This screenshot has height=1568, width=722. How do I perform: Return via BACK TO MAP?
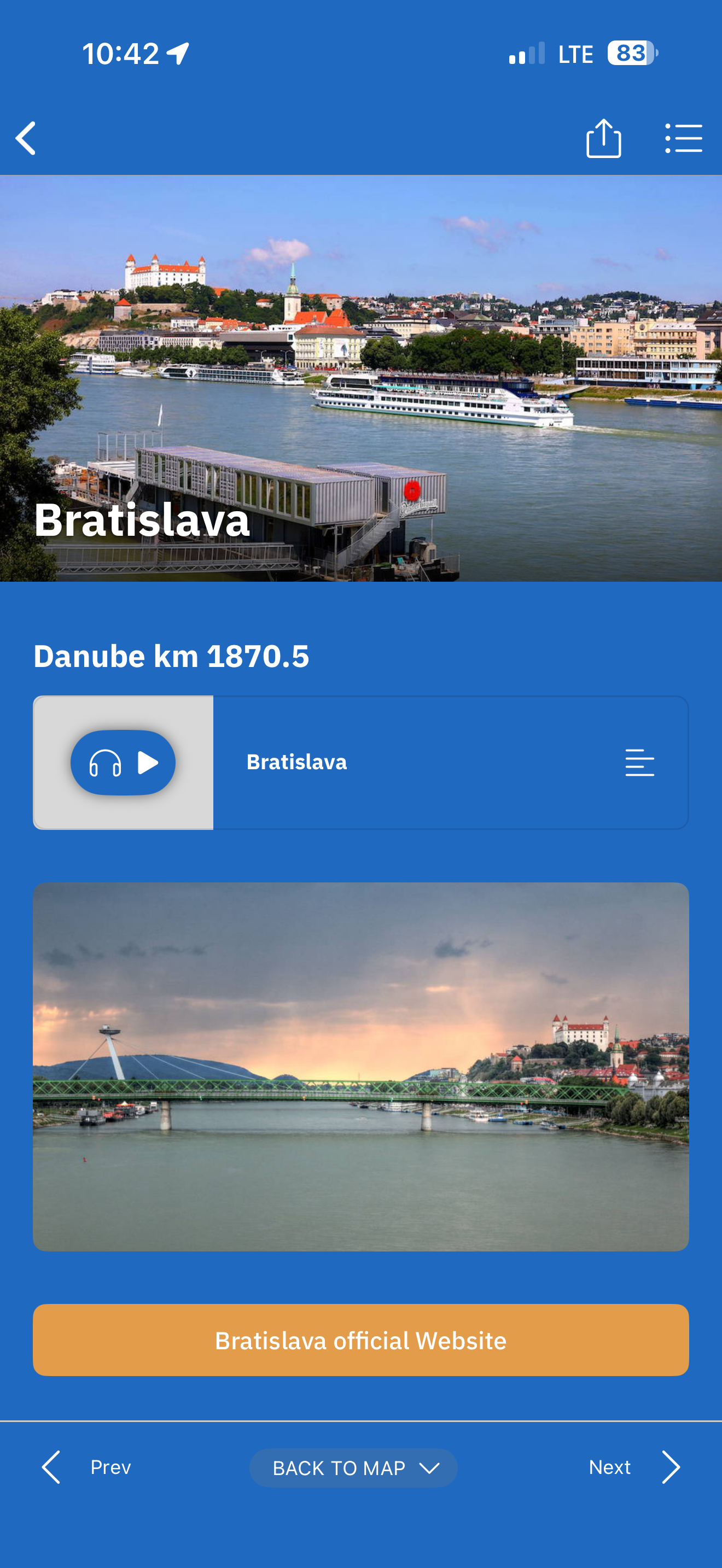[x=354, y=1467]
